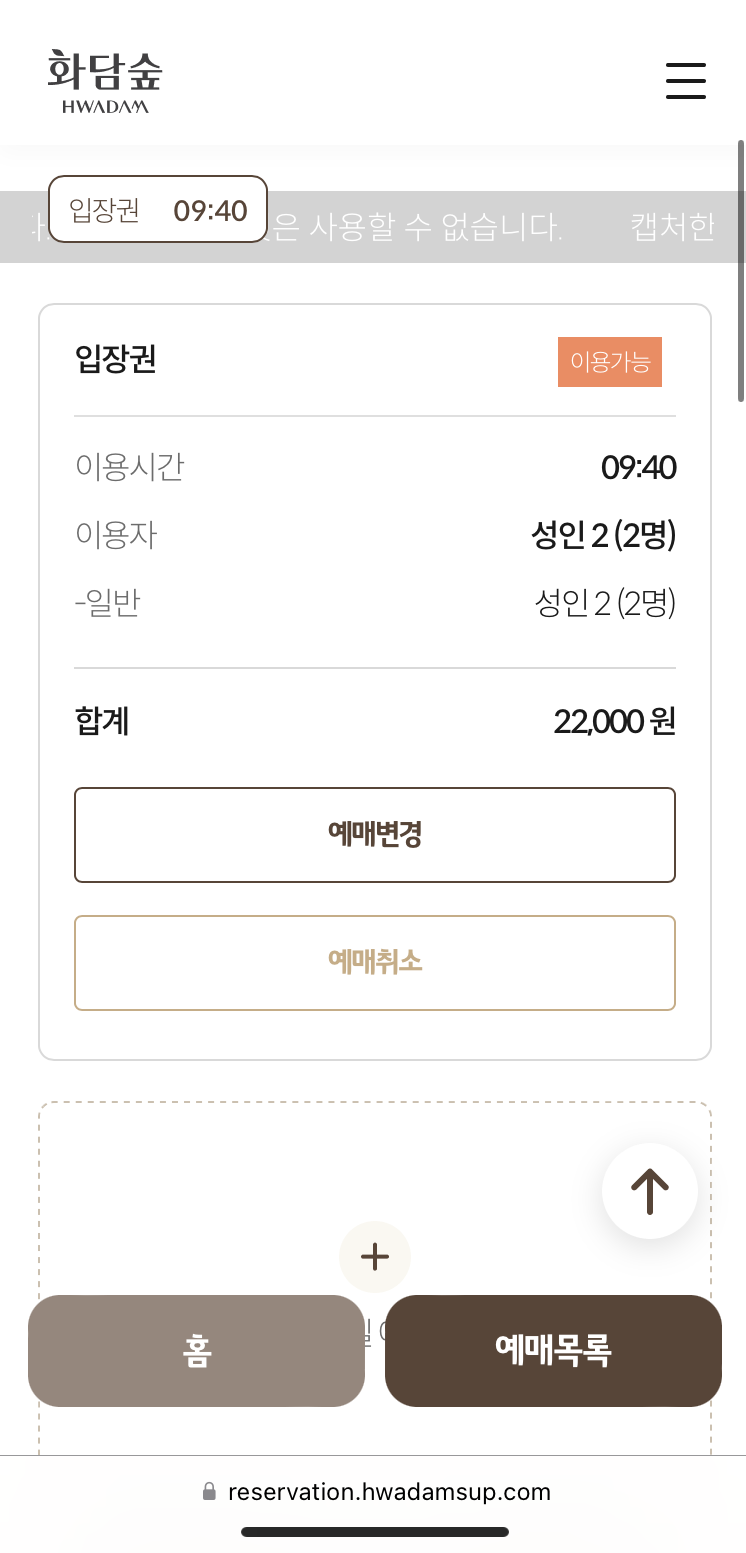Image resolution: width=746 pixels, height=1553 pixels.
Task: Tap the 이용가능 availability badge
Action: (x=610, y=362)
